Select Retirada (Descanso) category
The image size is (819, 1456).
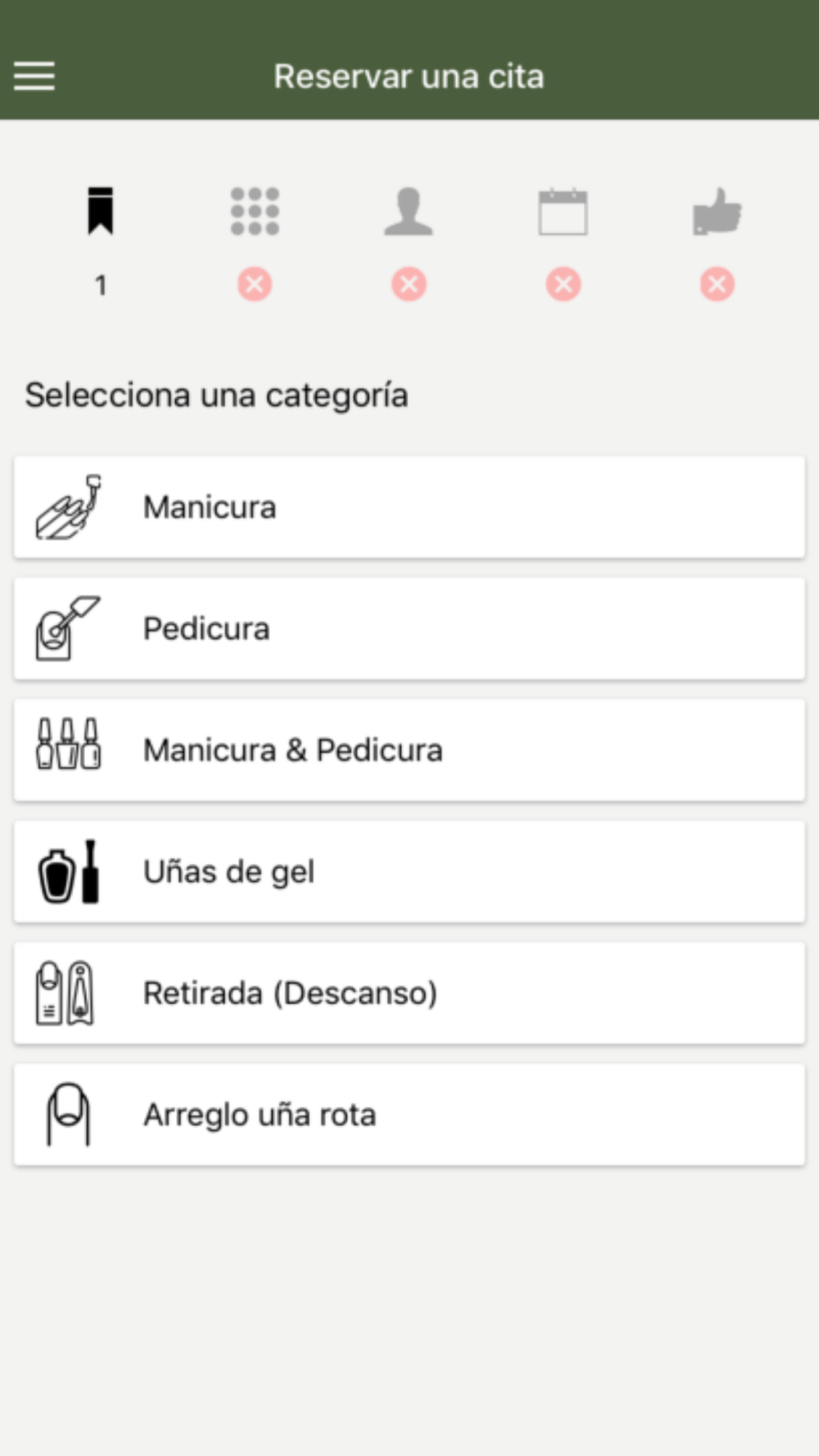(x=409, y=993)
